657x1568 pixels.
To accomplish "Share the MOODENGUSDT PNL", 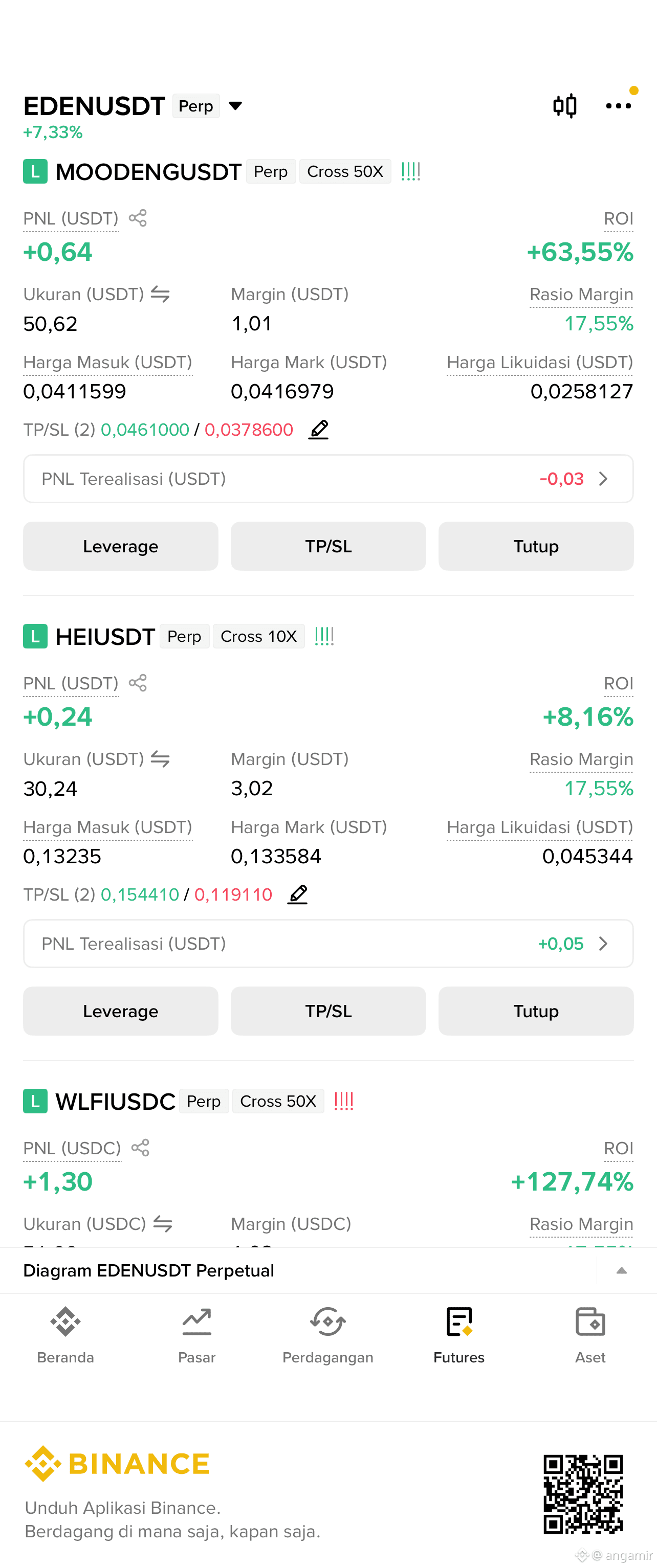I will [x=138, y=218].
